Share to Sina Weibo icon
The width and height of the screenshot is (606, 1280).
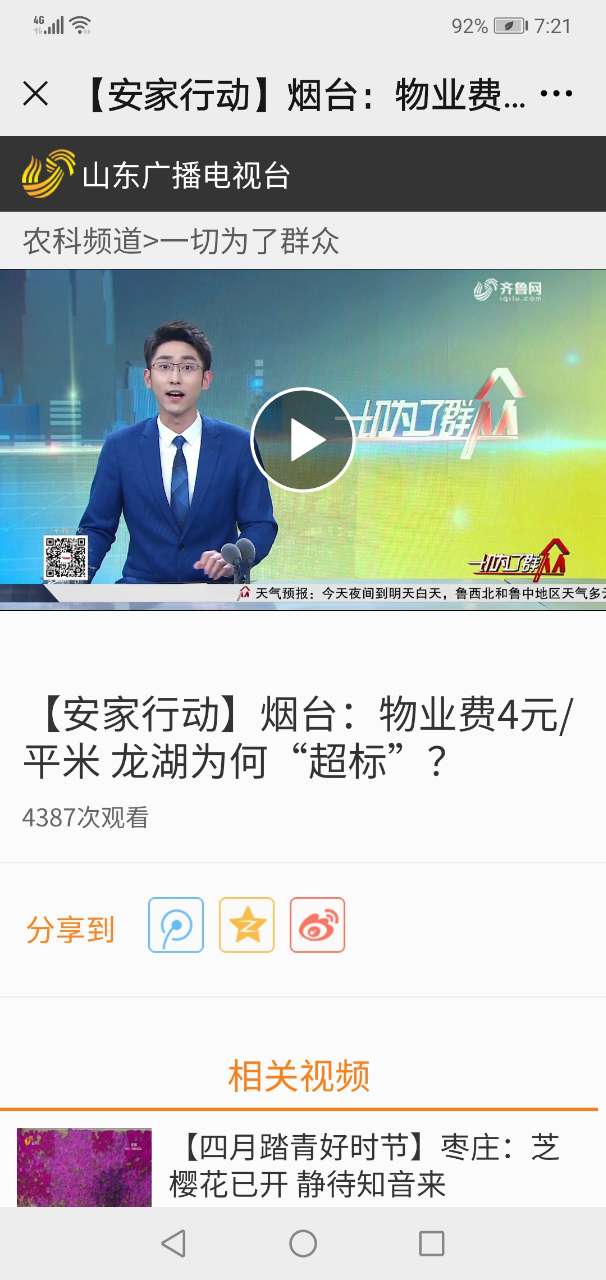(x=317, y=925)
